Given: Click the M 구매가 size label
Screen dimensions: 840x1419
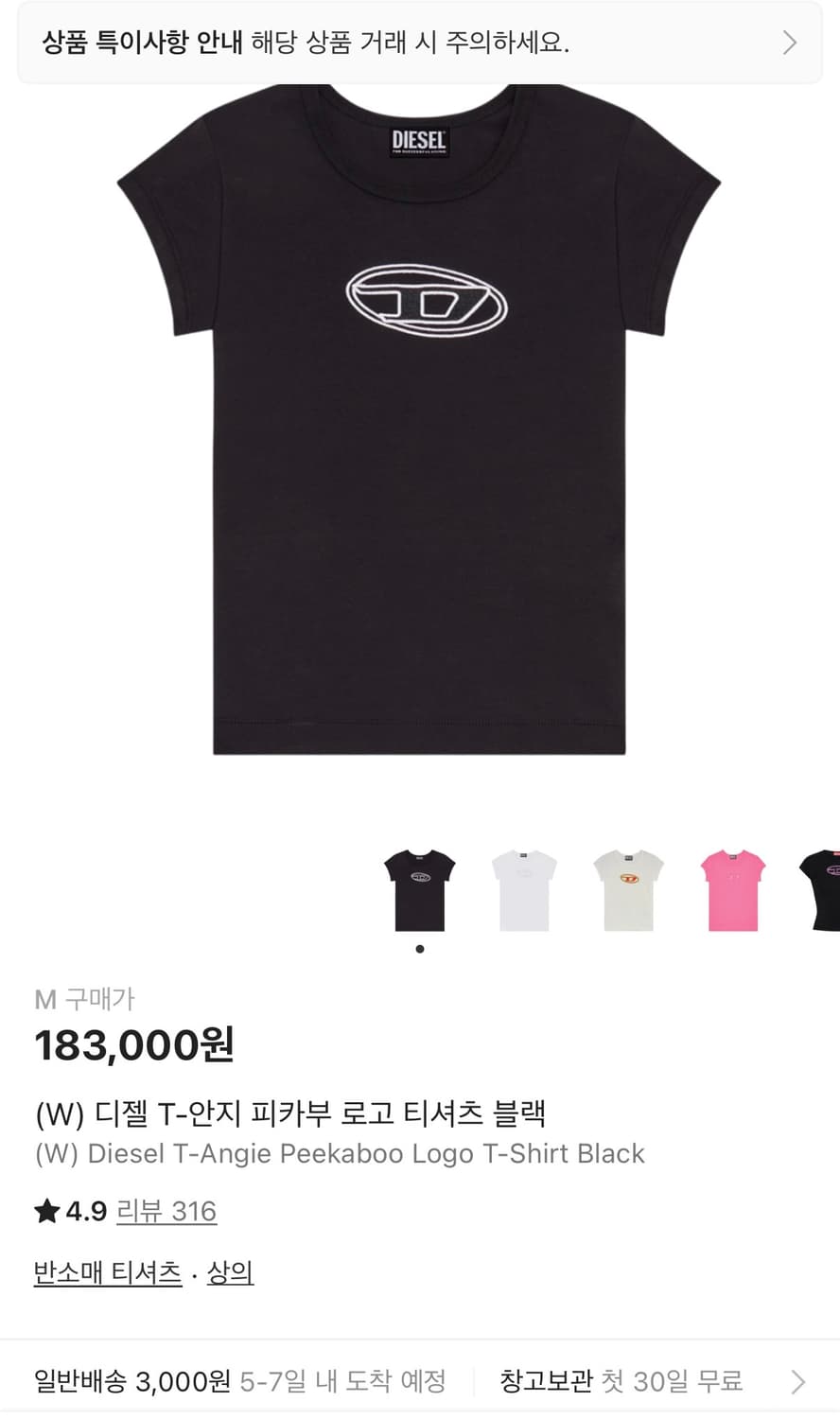Looking at the screenshot, I should click(x=85, y=999).
